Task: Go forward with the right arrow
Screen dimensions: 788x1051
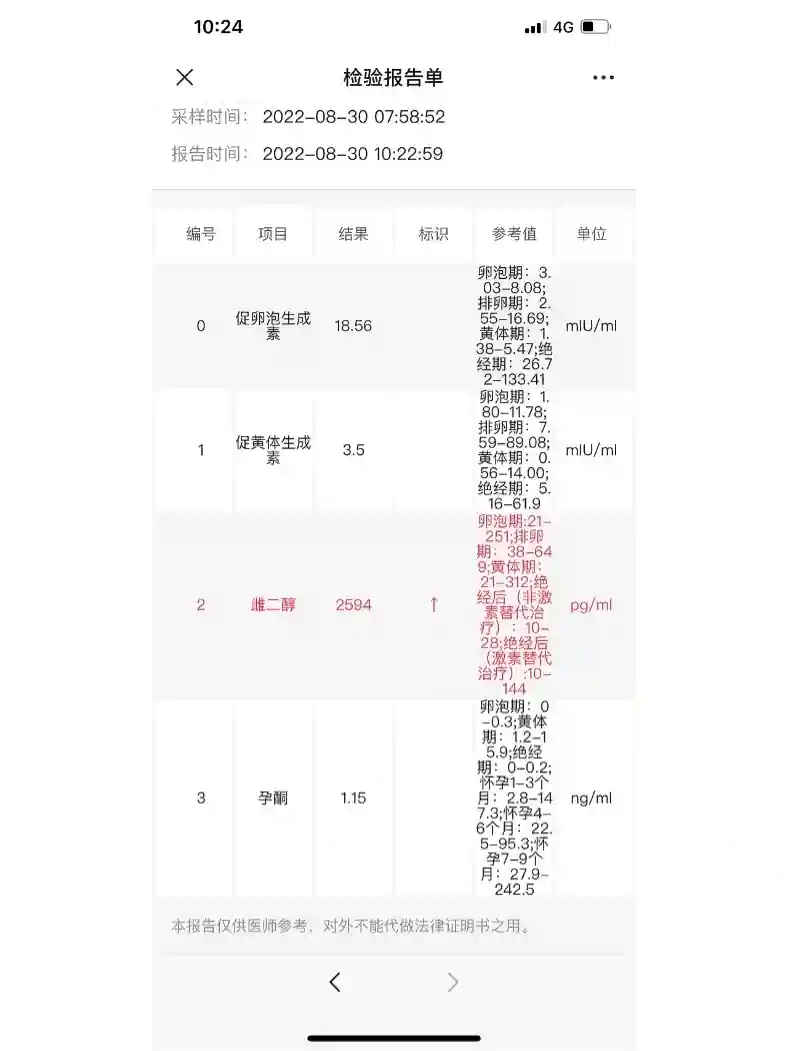Action: coord(452,982)
